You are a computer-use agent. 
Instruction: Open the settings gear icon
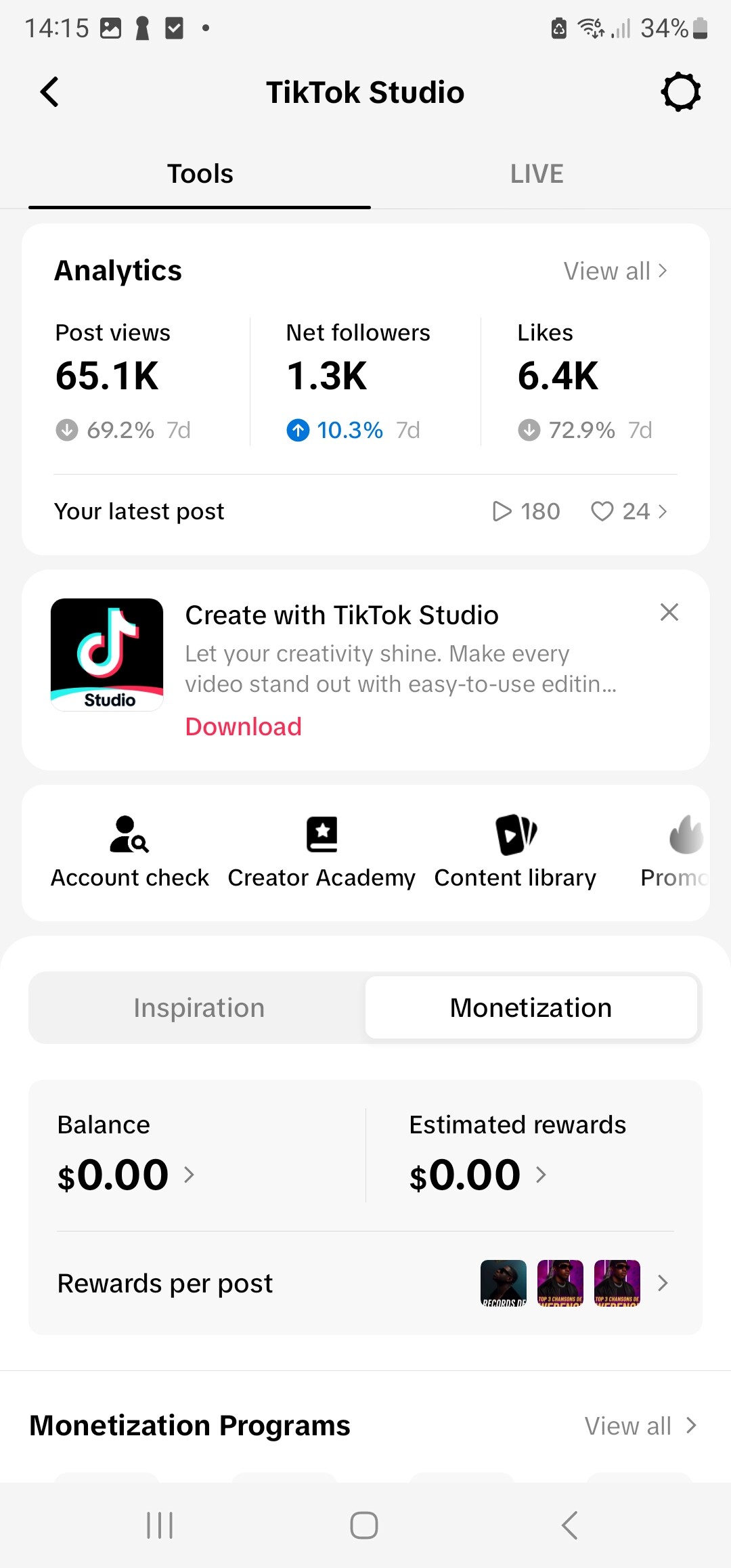(x=680, y=92)
